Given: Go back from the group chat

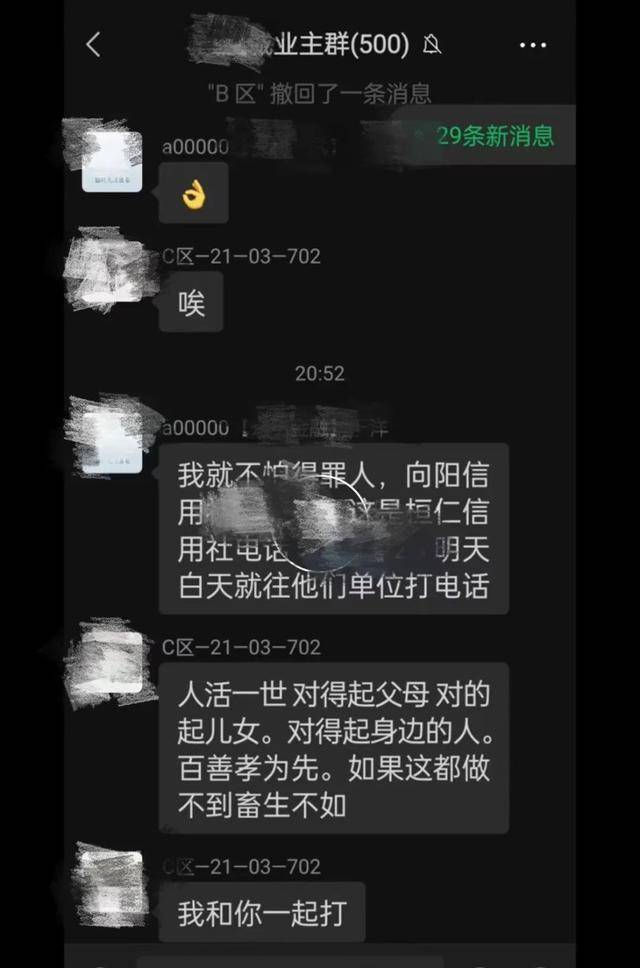Looking at the screenshot, I should (x=93, y=45).
